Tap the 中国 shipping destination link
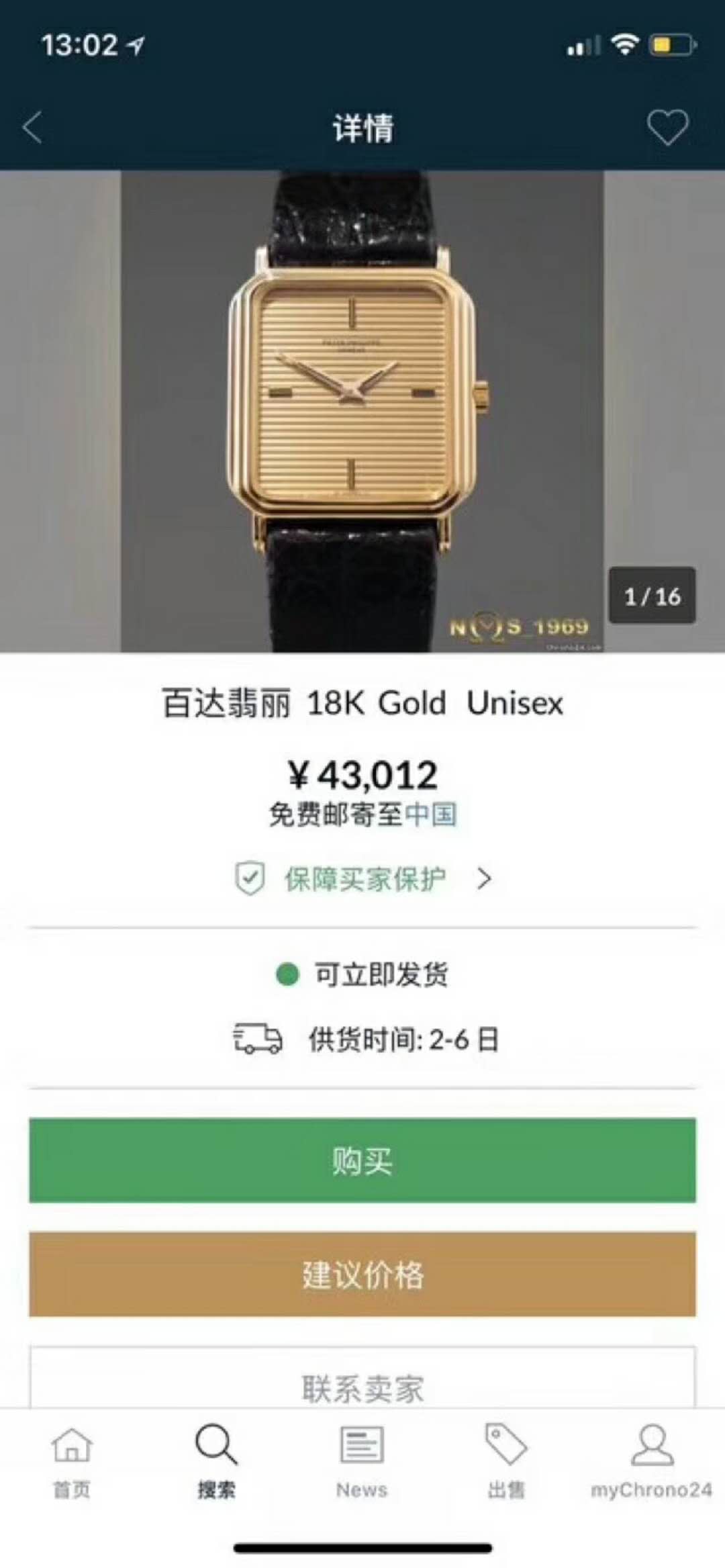This screenshot has height=1568, width=725. coord(430,815)
